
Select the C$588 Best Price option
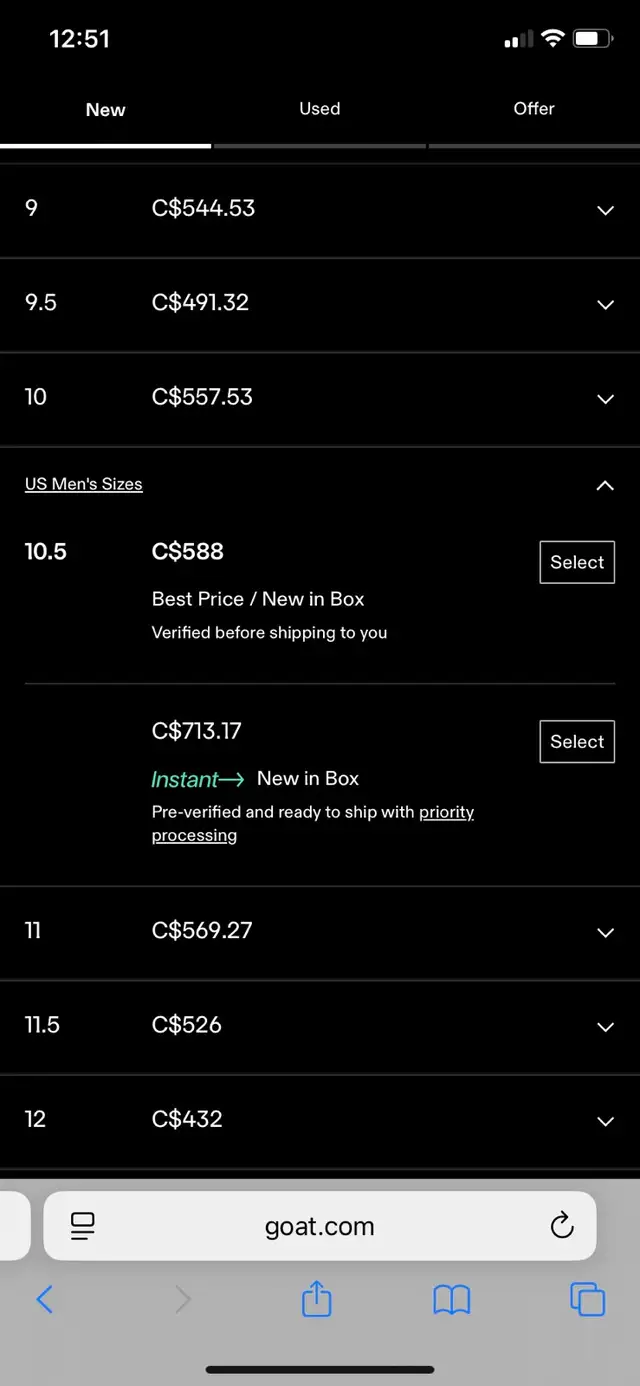[x=577, y=562]
